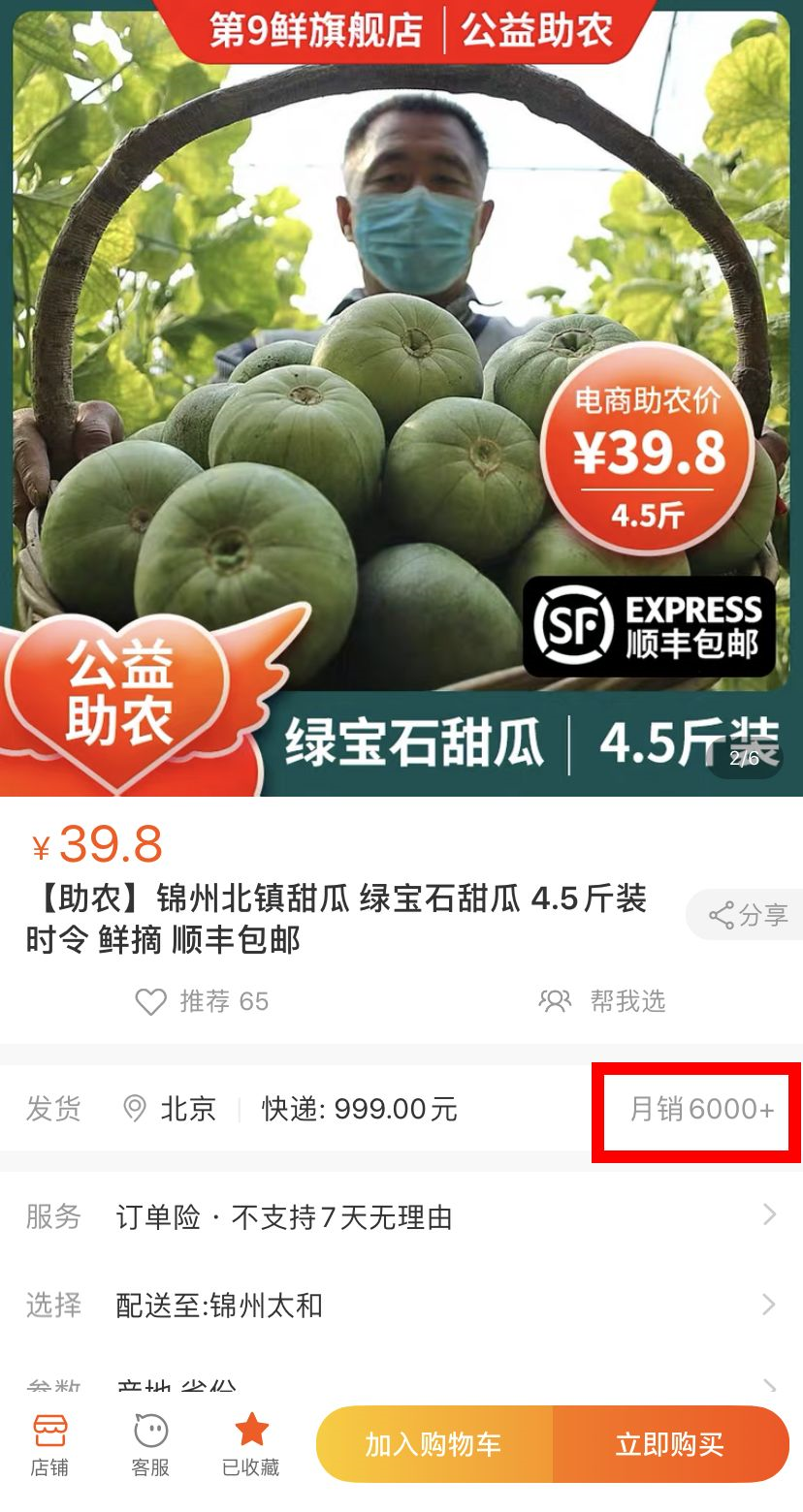The width and height of the screenshot is (803, 1512).
Task: Recommend this product with 推荐 heart
Action: 202,1001
